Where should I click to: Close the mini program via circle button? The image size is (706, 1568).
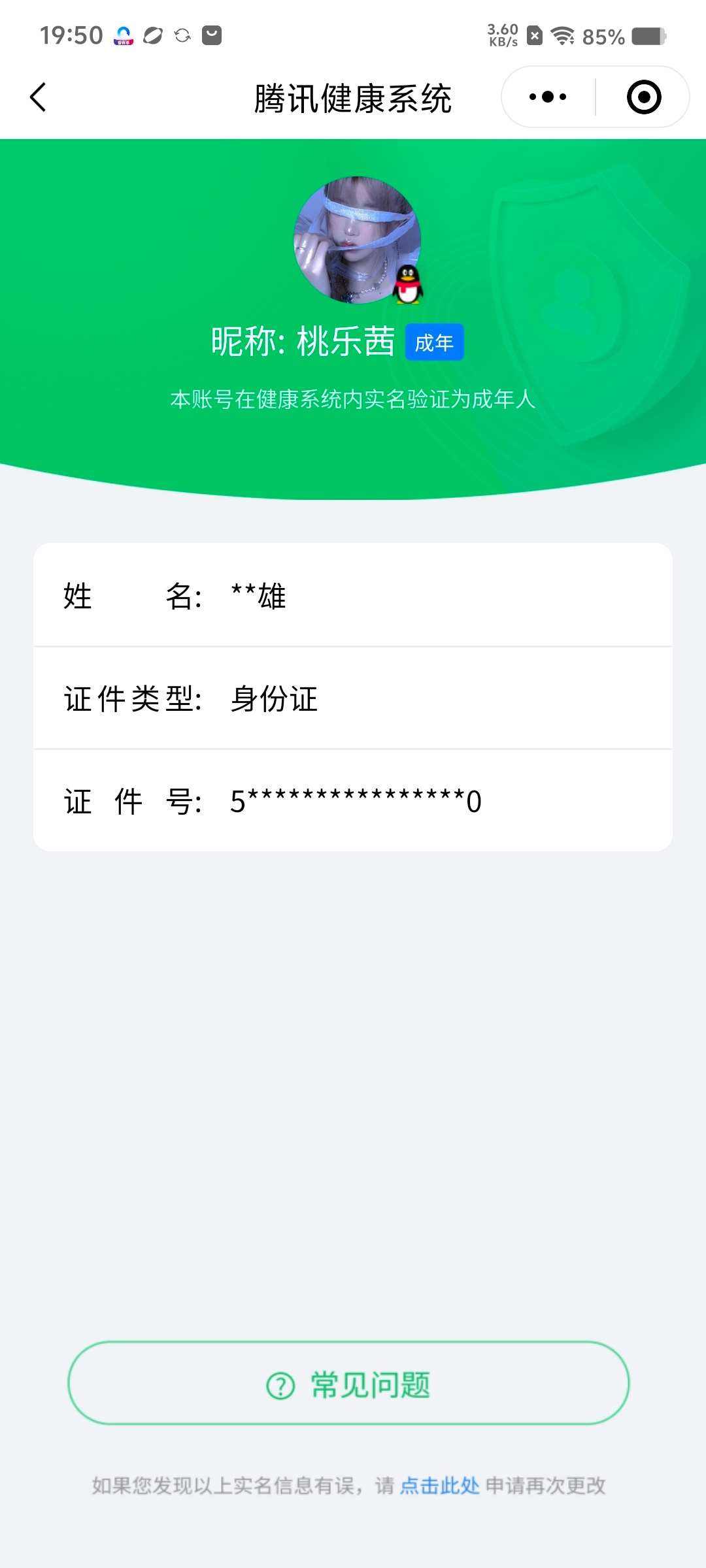(x=643, y=97)
